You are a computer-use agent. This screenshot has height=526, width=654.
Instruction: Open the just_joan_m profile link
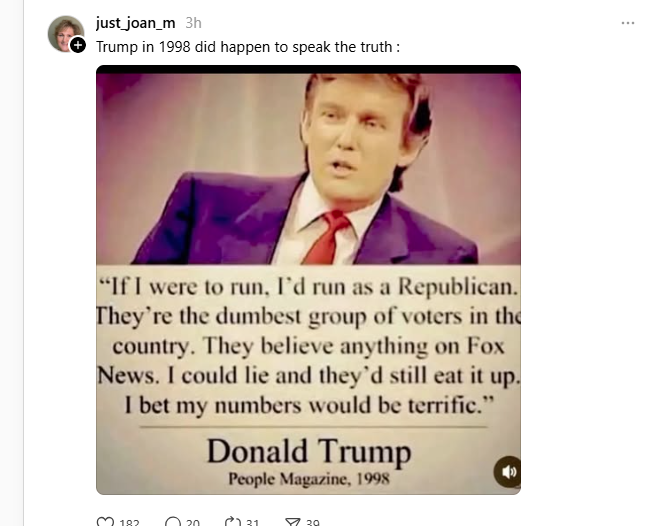135,22
